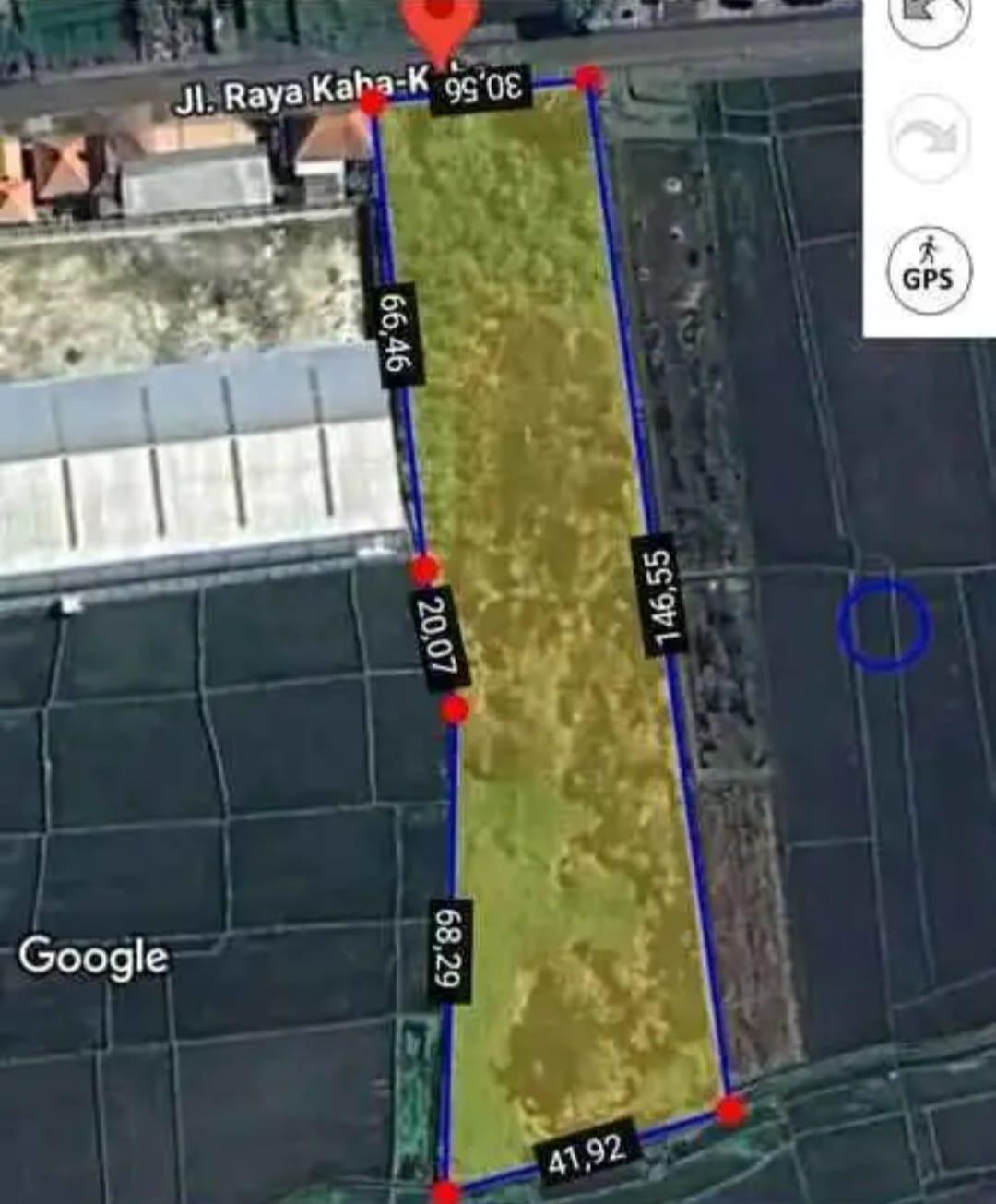Tap the redo arrow button
996x1204 pixels.
click(929, 137)
